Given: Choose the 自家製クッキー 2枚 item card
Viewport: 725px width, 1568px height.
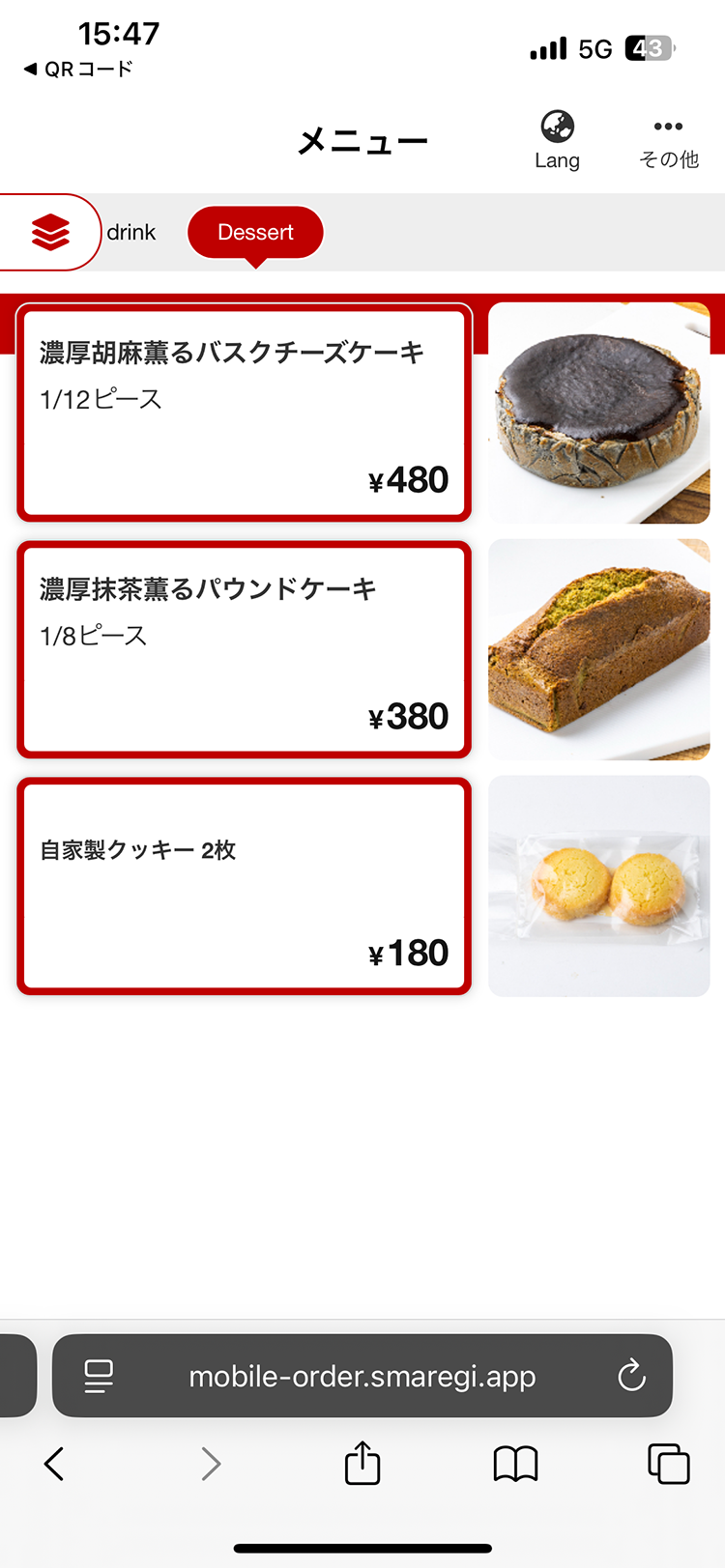Looking at the screenshot, I should coord(244,886).
